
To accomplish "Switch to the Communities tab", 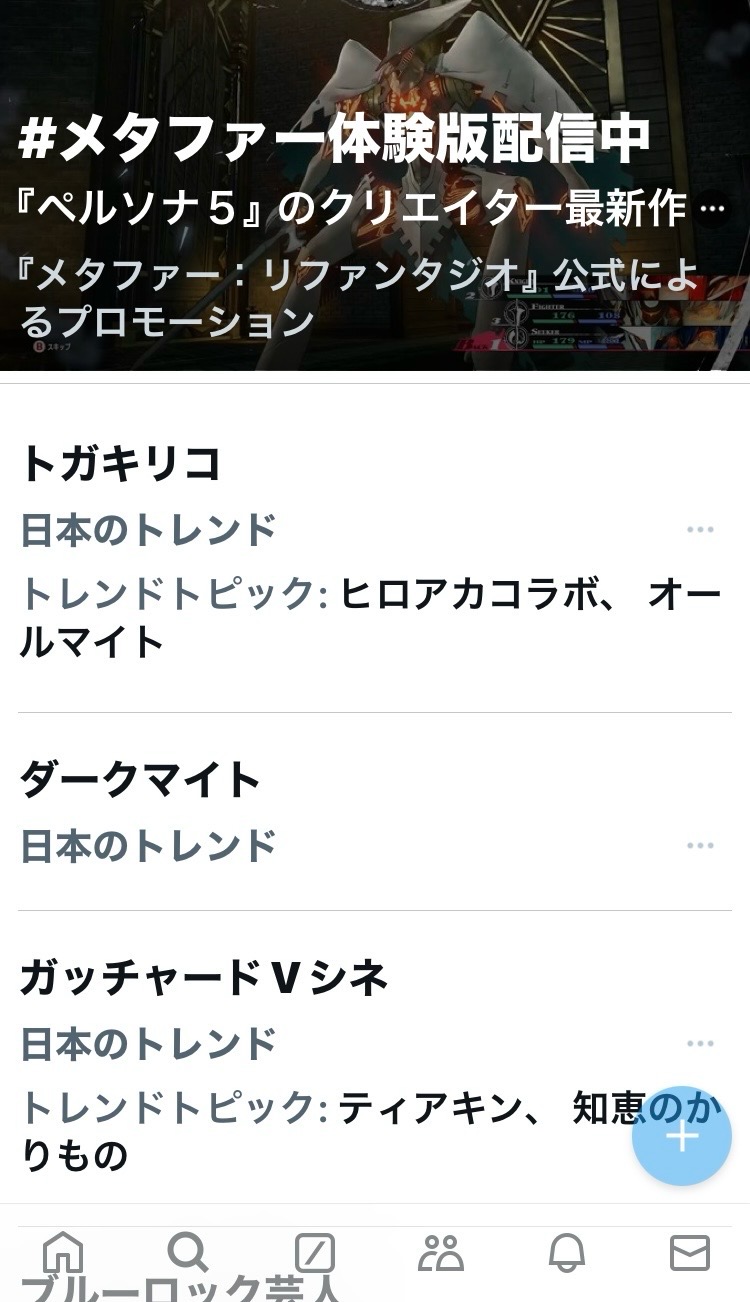I will point(441,1252).
